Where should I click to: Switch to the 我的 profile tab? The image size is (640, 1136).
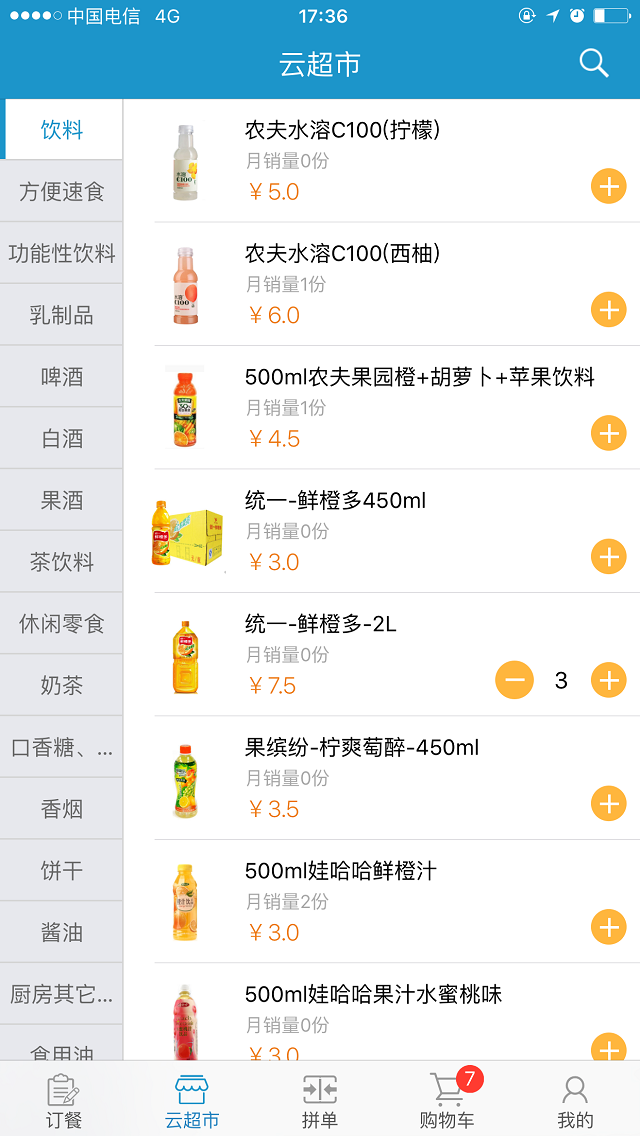[x=575, y=1100]
